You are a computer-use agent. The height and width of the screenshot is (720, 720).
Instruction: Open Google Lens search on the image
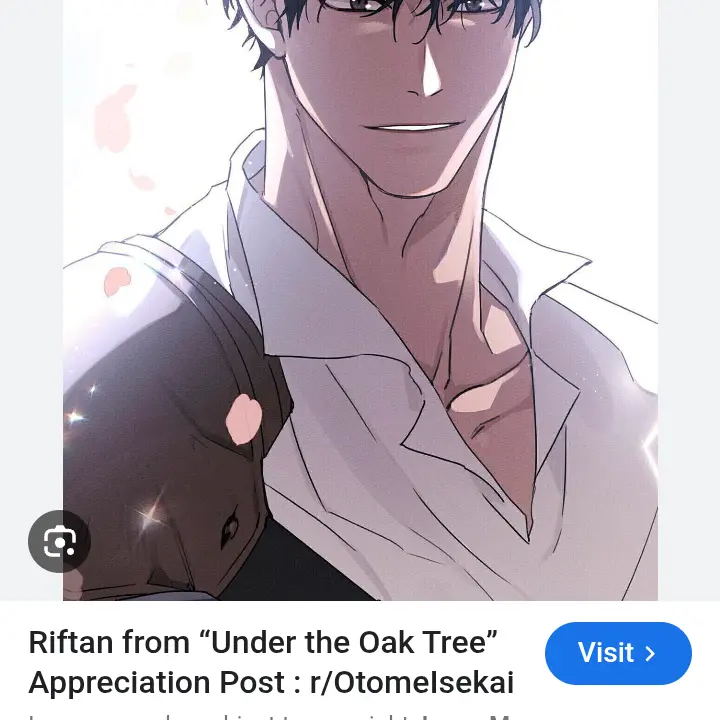(59, 541)
